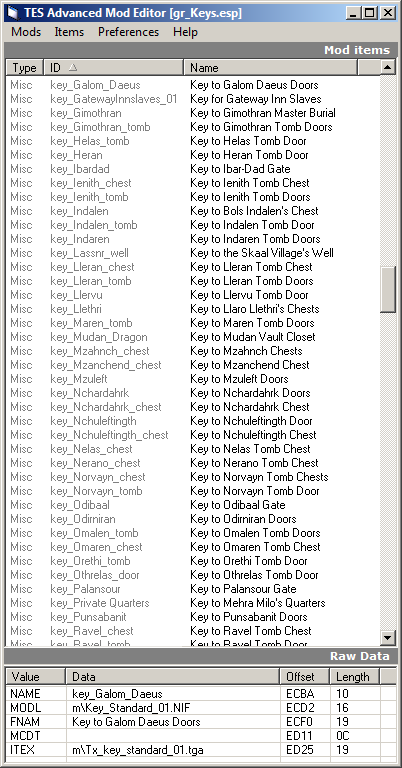Select the key_Lassnr_well item row
This screenshot has height=768, width=402.
tap(193, 253)
